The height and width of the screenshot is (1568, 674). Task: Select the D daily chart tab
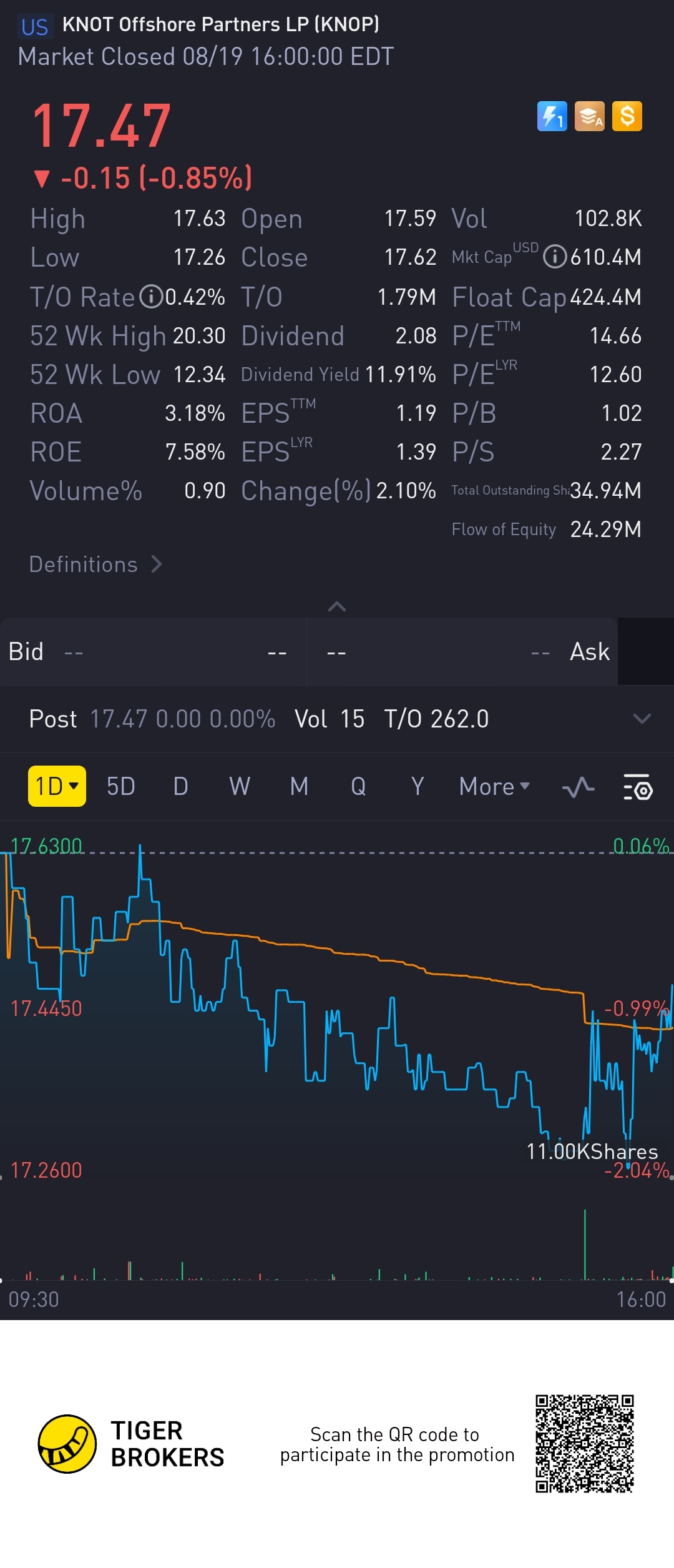(180, 786)
